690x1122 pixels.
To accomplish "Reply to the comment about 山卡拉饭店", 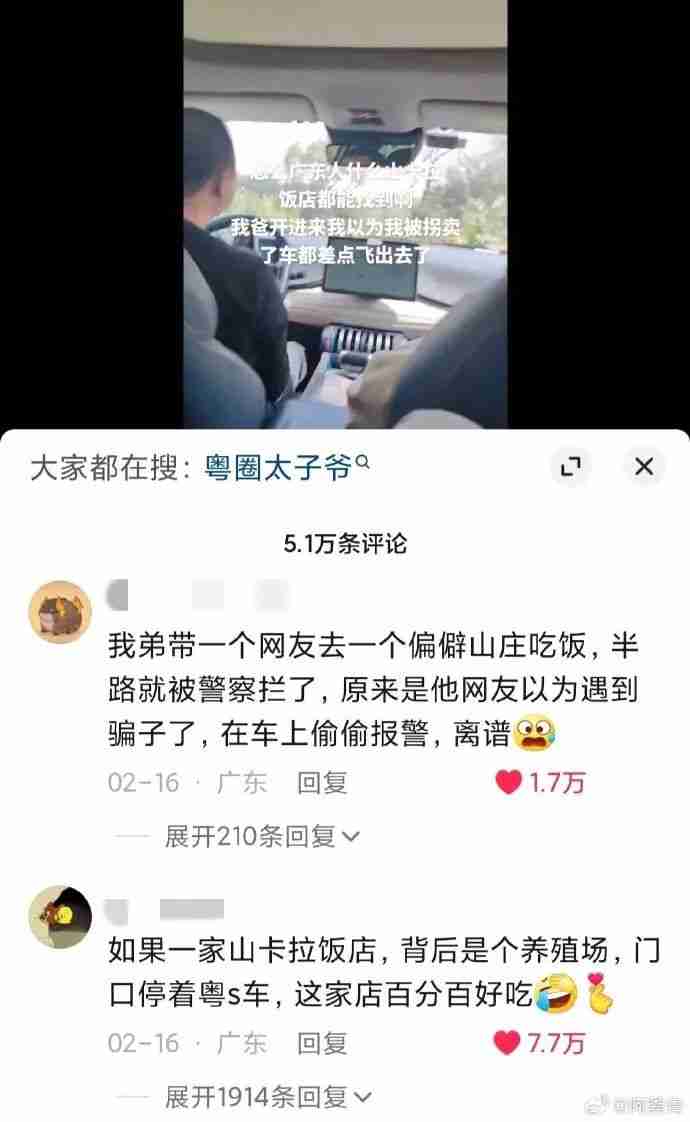I will coord(322,1044).
